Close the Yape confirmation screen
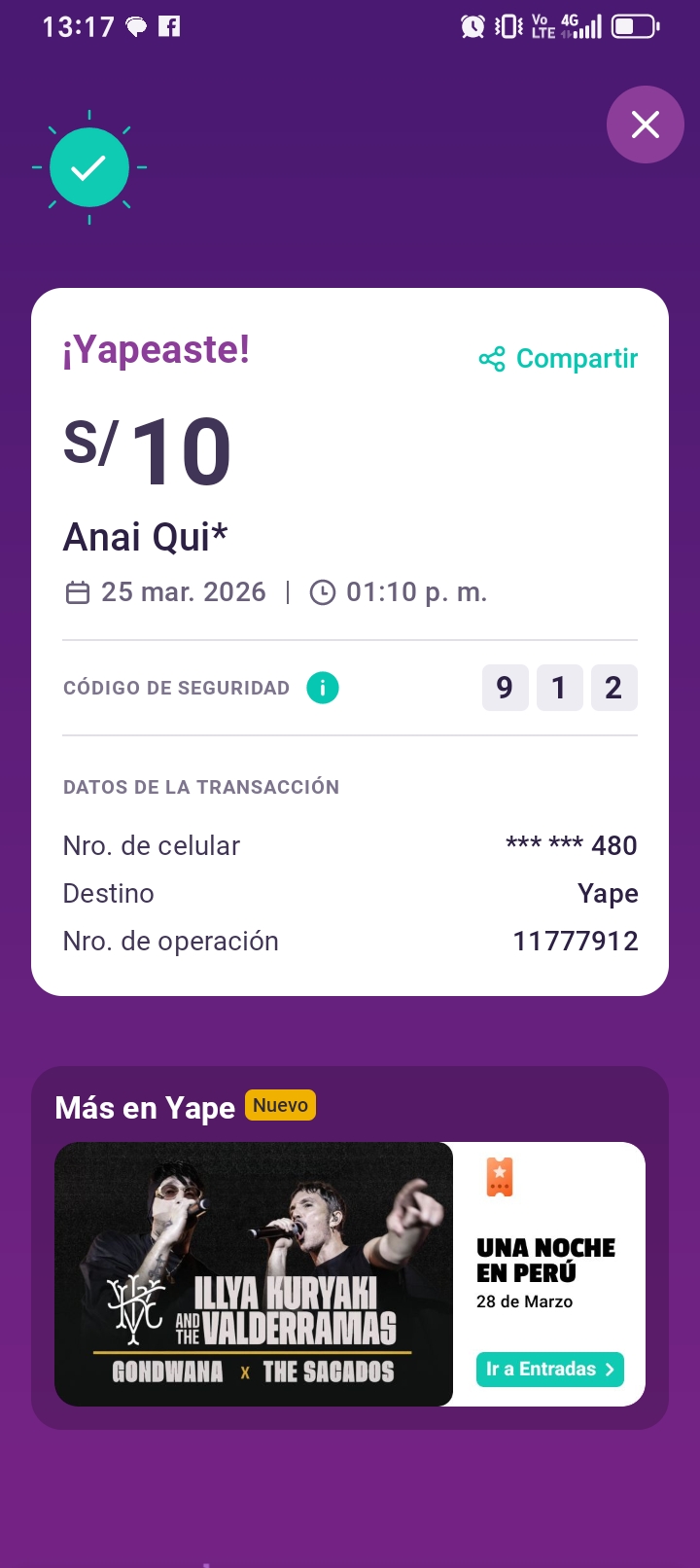700x1568 pixels. (646, 125)
